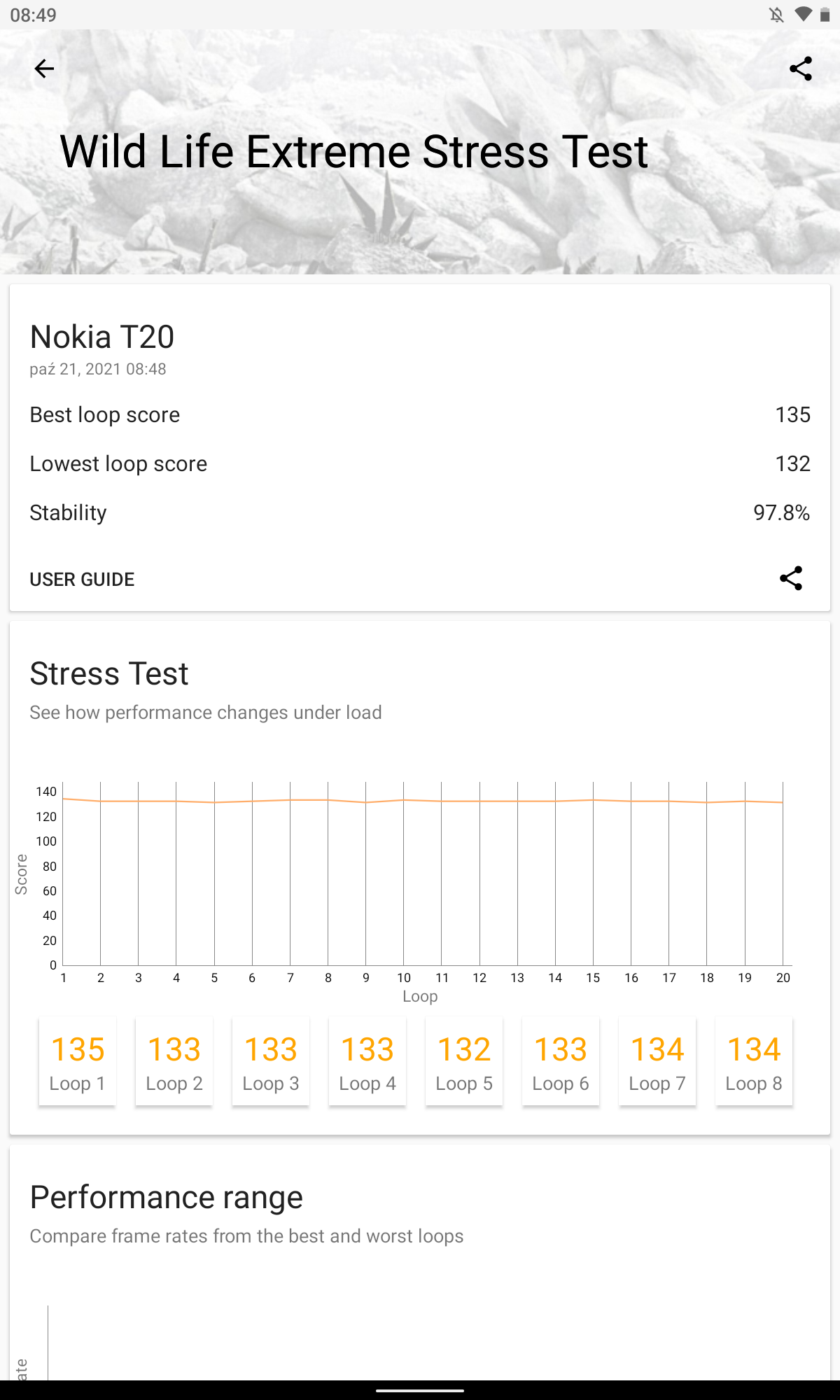Select the Loop 4 score card
This screenshot has width=840, height=1400.
367,1061
